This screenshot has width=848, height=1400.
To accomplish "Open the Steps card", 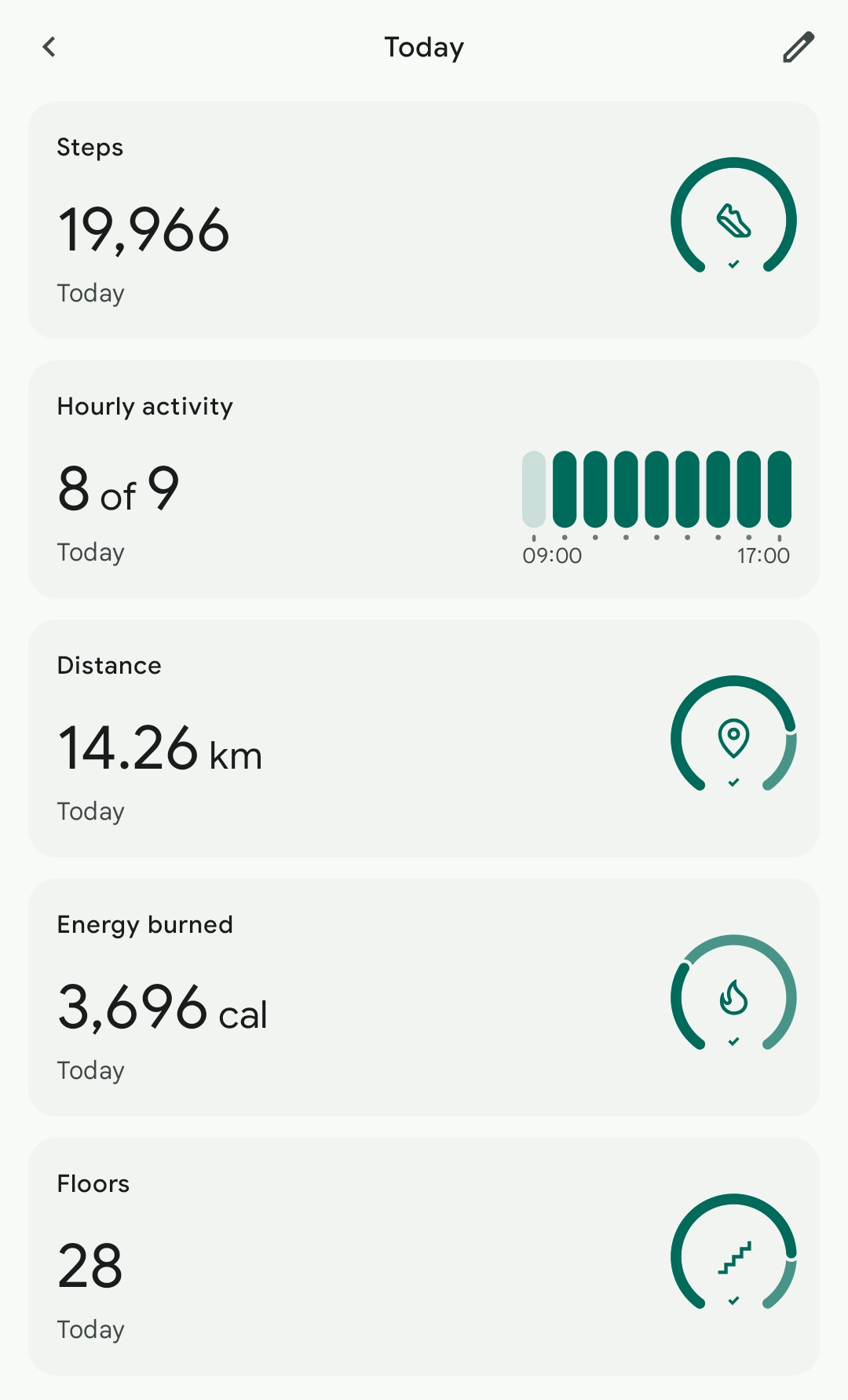I will (x=424, y=220).
